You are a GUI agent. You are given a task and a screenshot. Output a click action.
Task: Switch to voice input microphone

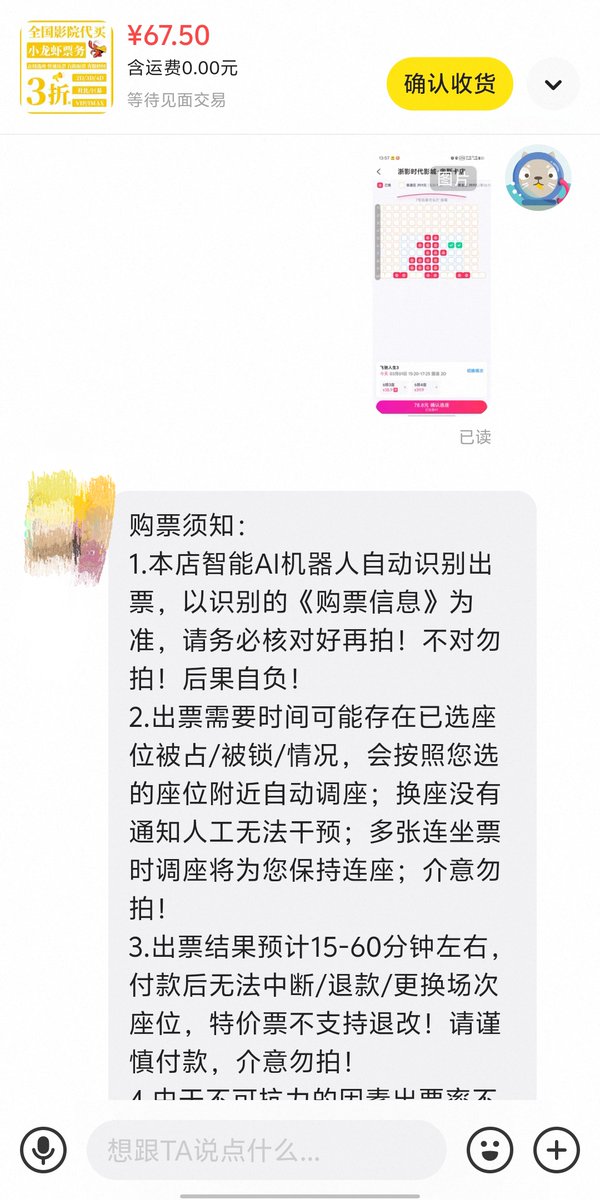pos(43,1150)
